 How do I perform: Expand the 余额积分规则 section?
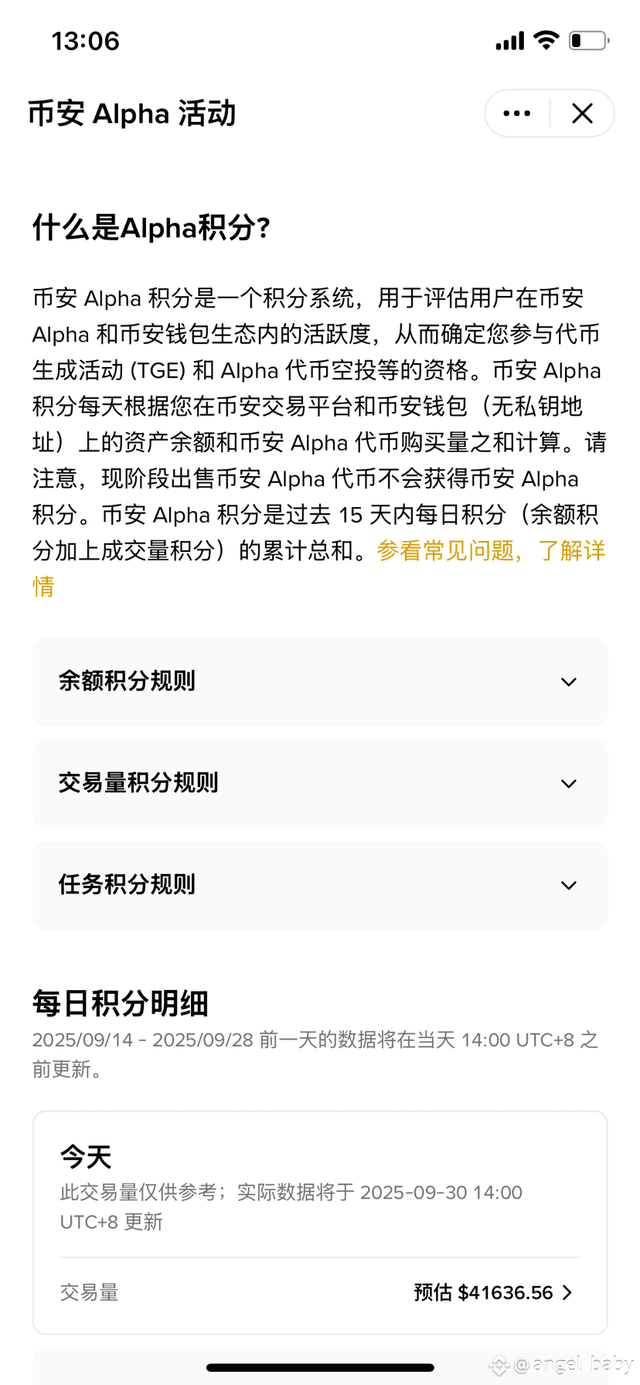click(320, 682)
